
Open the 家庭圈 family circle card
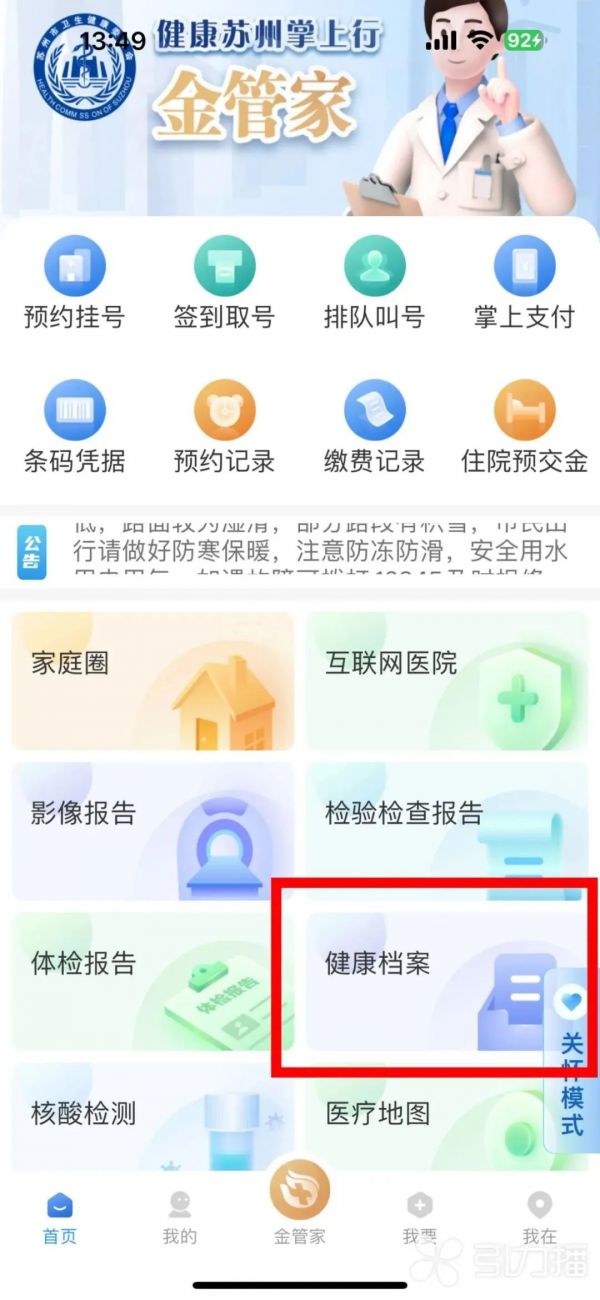(153, 681)
